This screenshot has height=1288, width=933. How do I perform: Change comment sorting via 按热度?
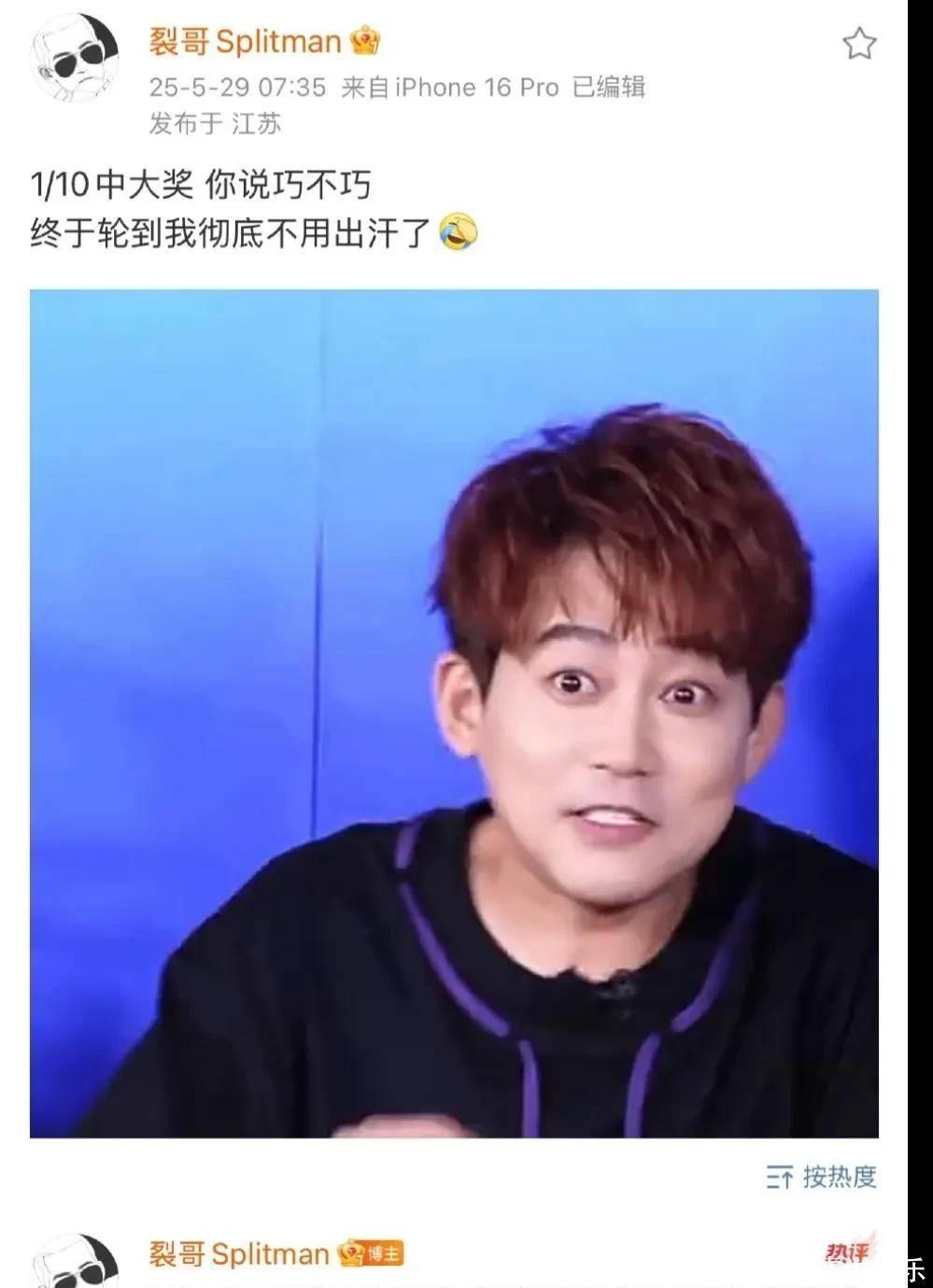click(822, 1177)
